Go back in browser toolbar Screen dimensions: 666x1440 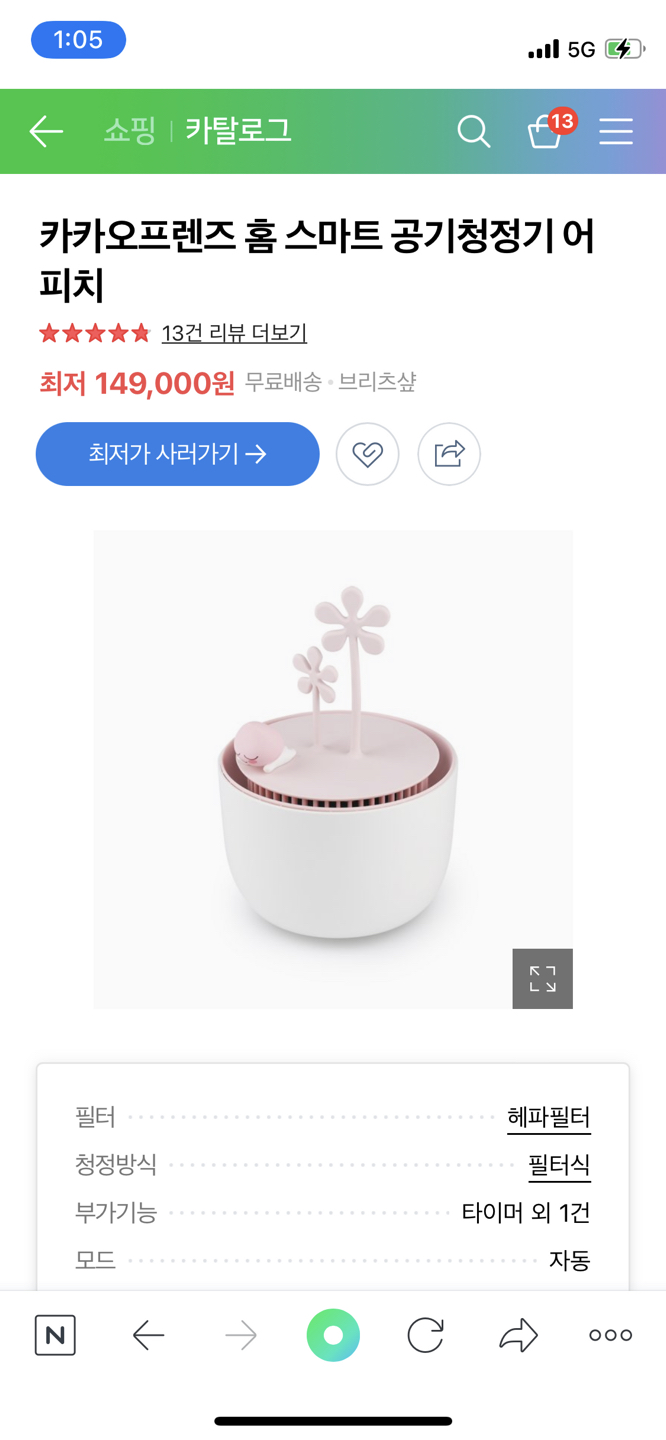point(148,1335)
